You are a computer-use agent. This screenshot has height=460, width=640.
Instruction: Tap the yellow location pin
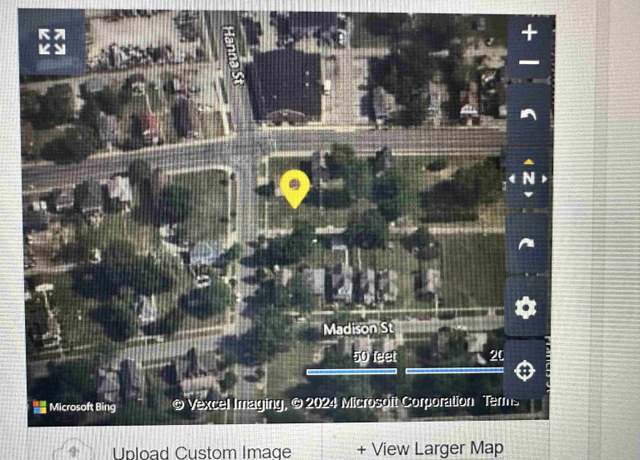coord(294,188)
